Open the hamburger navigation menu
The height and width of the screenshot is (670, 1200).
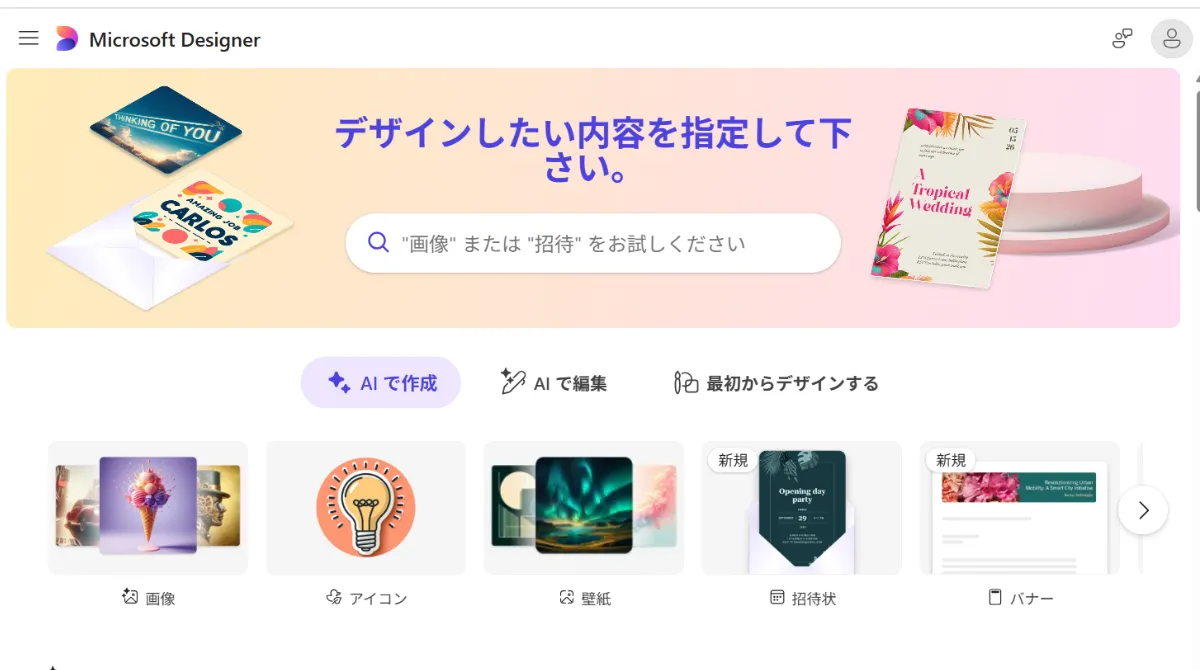pos(29,39)
